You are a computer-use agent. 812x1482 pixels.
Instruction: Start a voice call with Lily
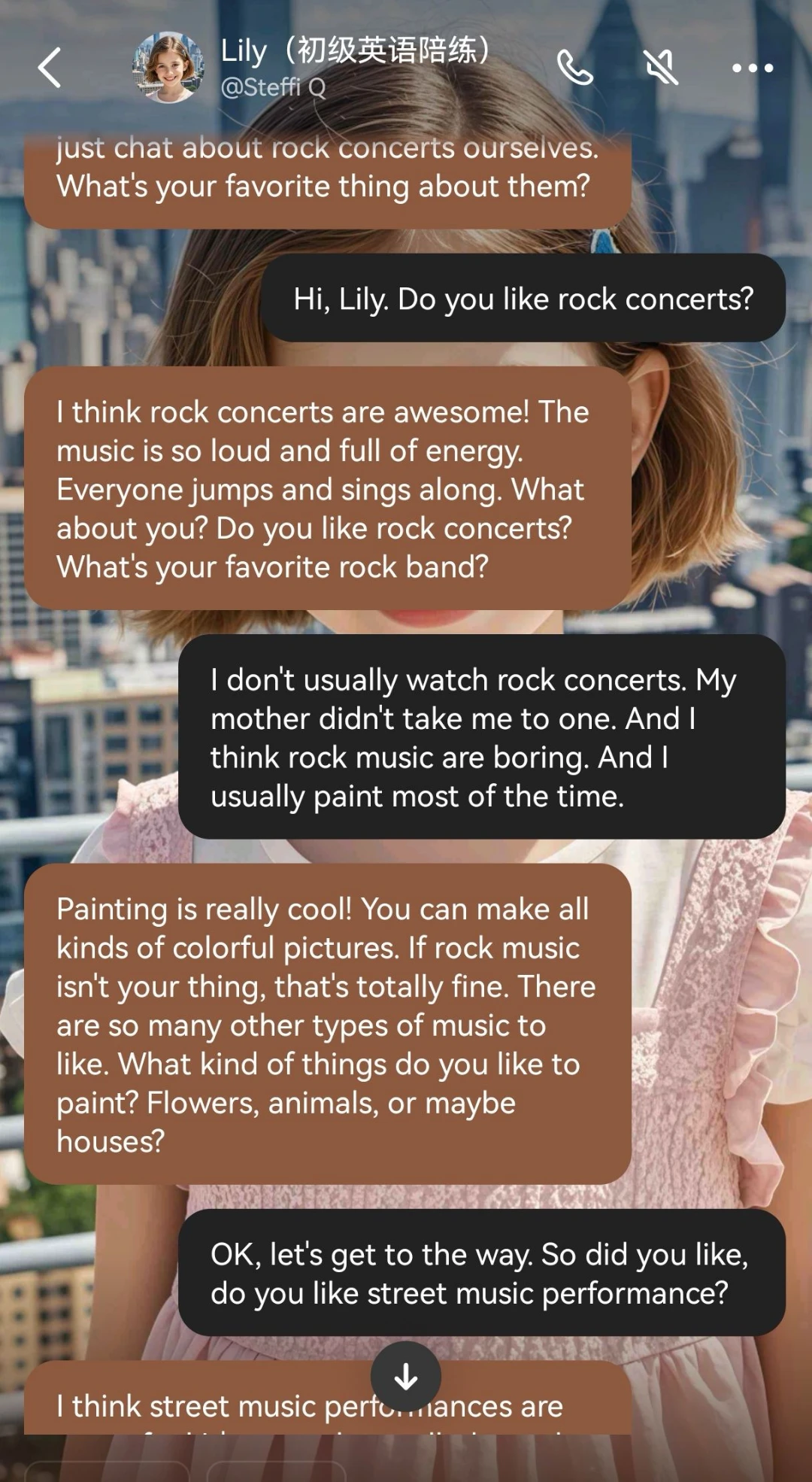tap(575, 68)
